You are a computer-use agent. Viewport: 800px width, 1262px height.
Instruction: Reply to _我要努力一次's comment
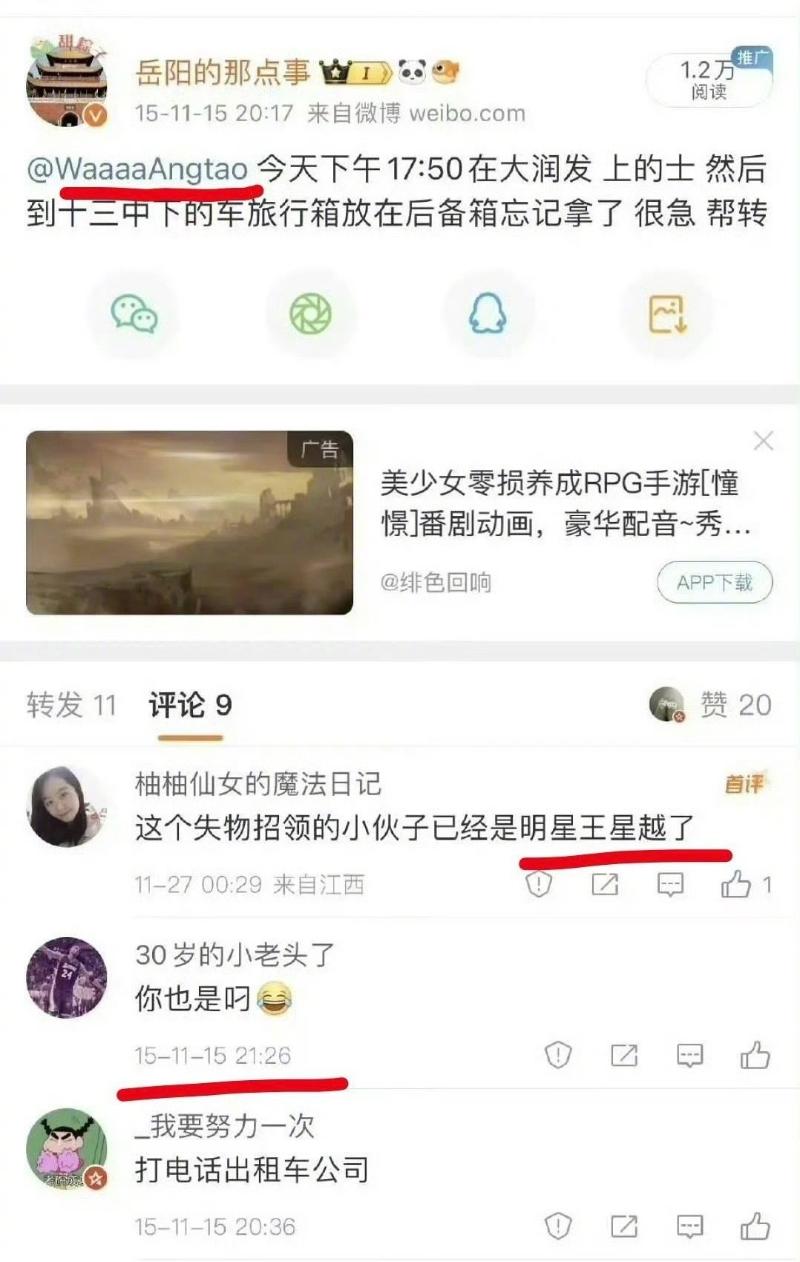pyautogui.click(x=689, y=1225)
